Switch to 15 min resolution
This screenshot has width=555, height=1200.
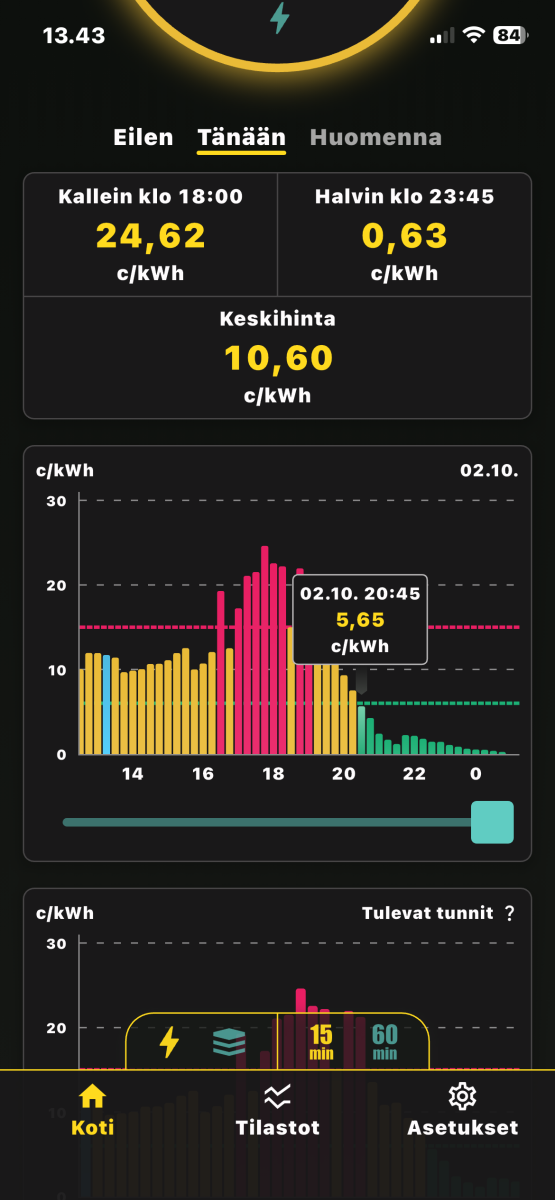click(321, 1043)
